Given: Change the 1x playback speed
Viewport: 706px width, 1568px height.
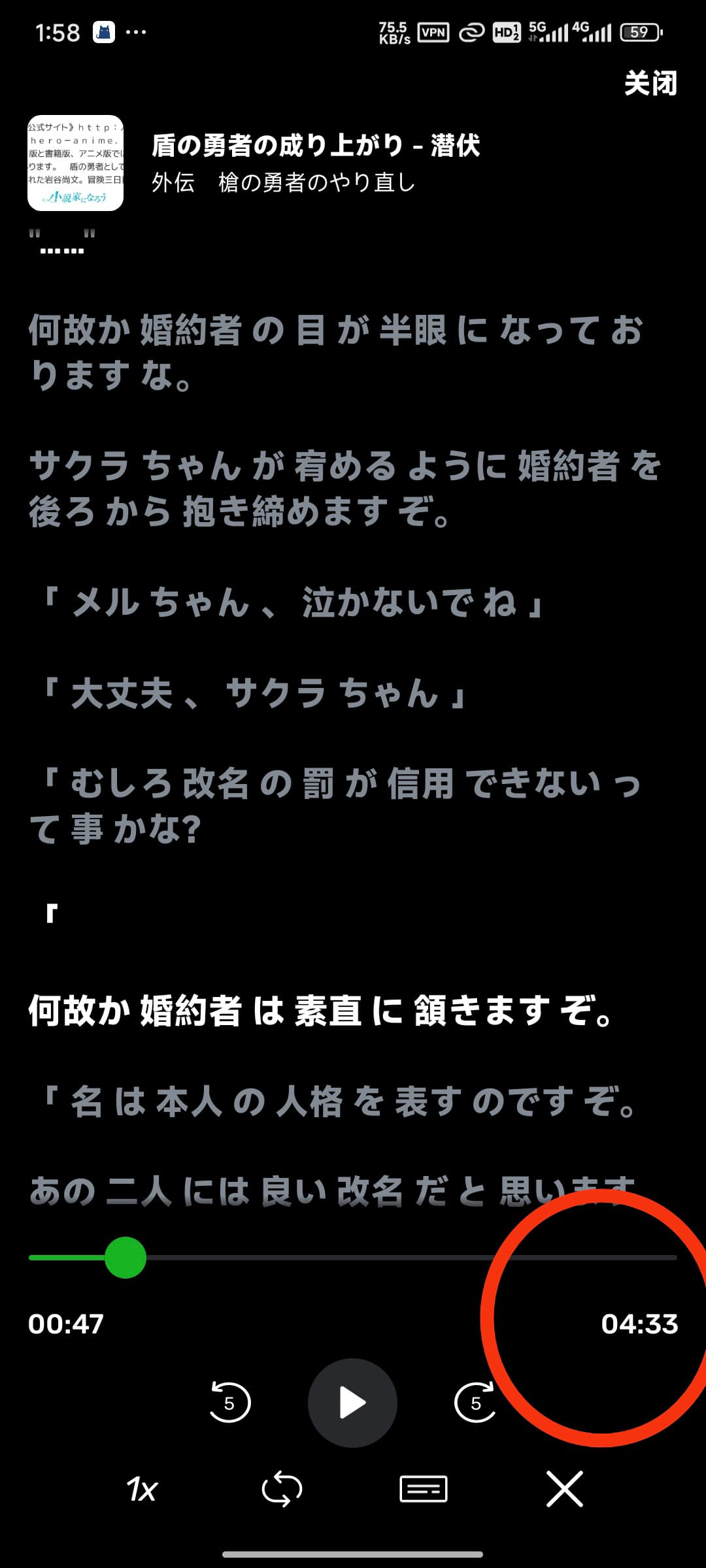Looking at the screenshot, I should coord(142,1490).
